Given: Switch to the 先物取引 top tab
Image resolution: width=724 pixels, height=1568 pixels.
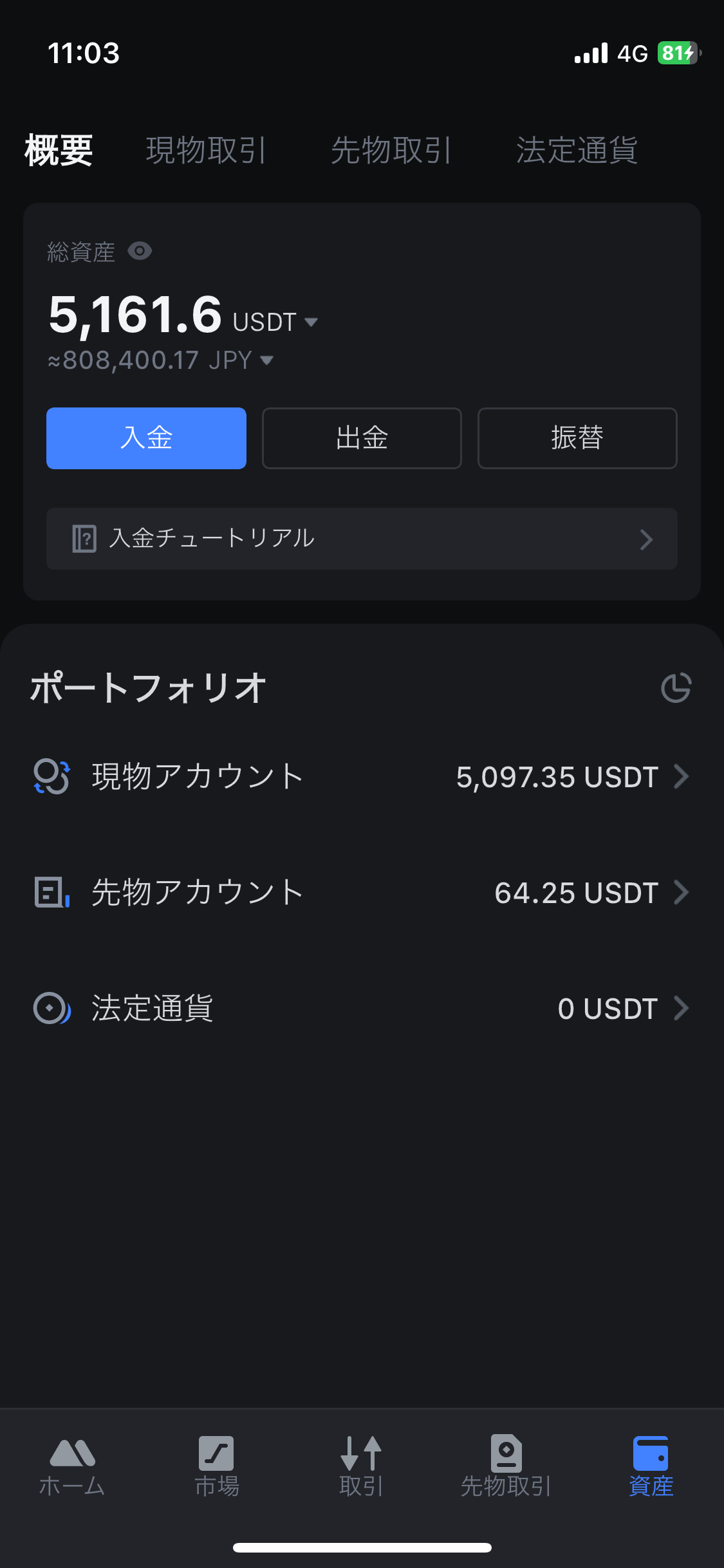Looking at the screenshot, I should [x=391, y=151].
